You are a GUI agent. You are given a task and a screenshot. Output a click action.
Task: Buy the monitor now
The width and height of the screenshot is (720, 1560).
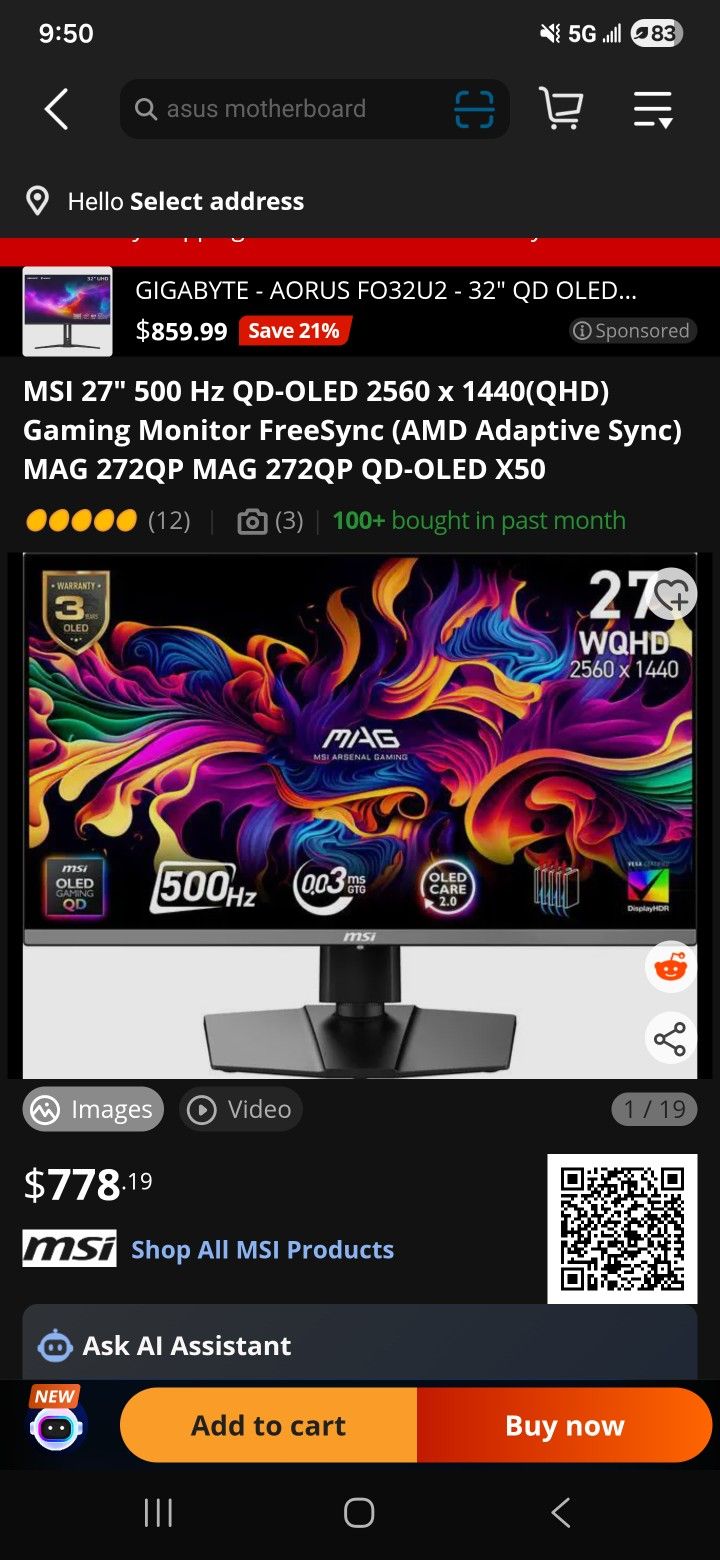pos(564,1425)
